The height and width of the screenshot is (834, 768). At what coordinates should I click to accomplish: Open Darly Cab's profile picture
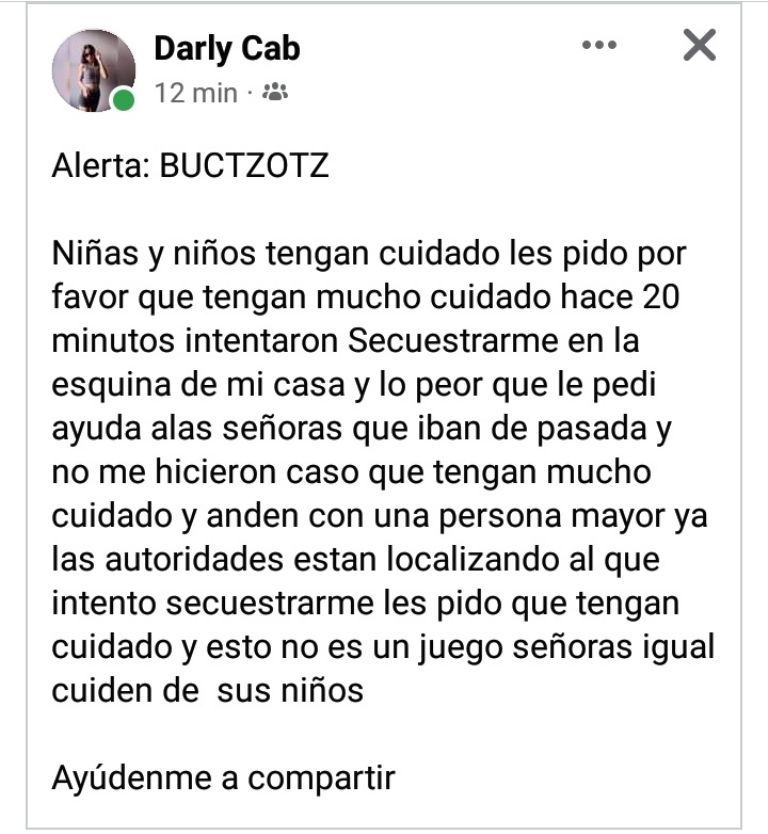point(93,70)
